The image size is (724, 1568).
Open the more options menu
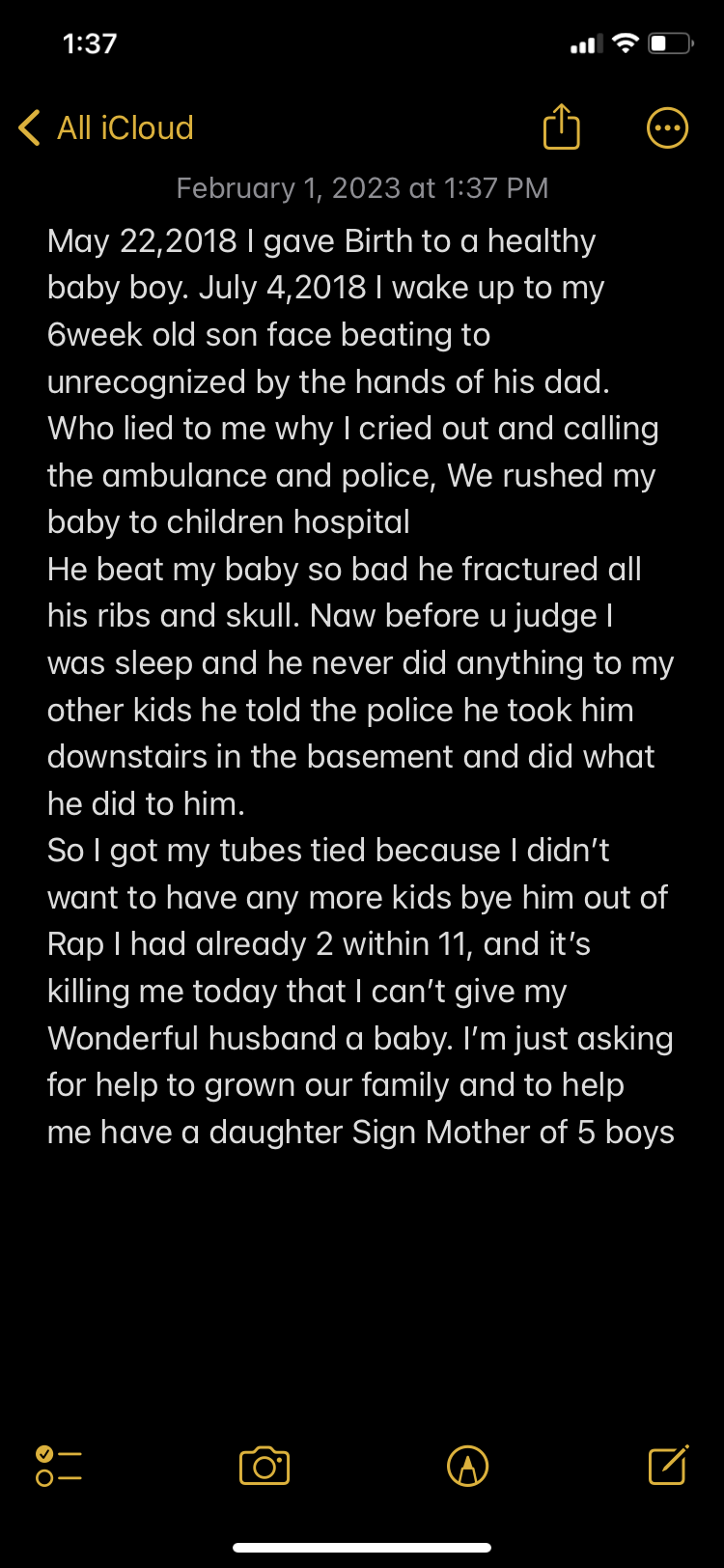pos(667,127)
